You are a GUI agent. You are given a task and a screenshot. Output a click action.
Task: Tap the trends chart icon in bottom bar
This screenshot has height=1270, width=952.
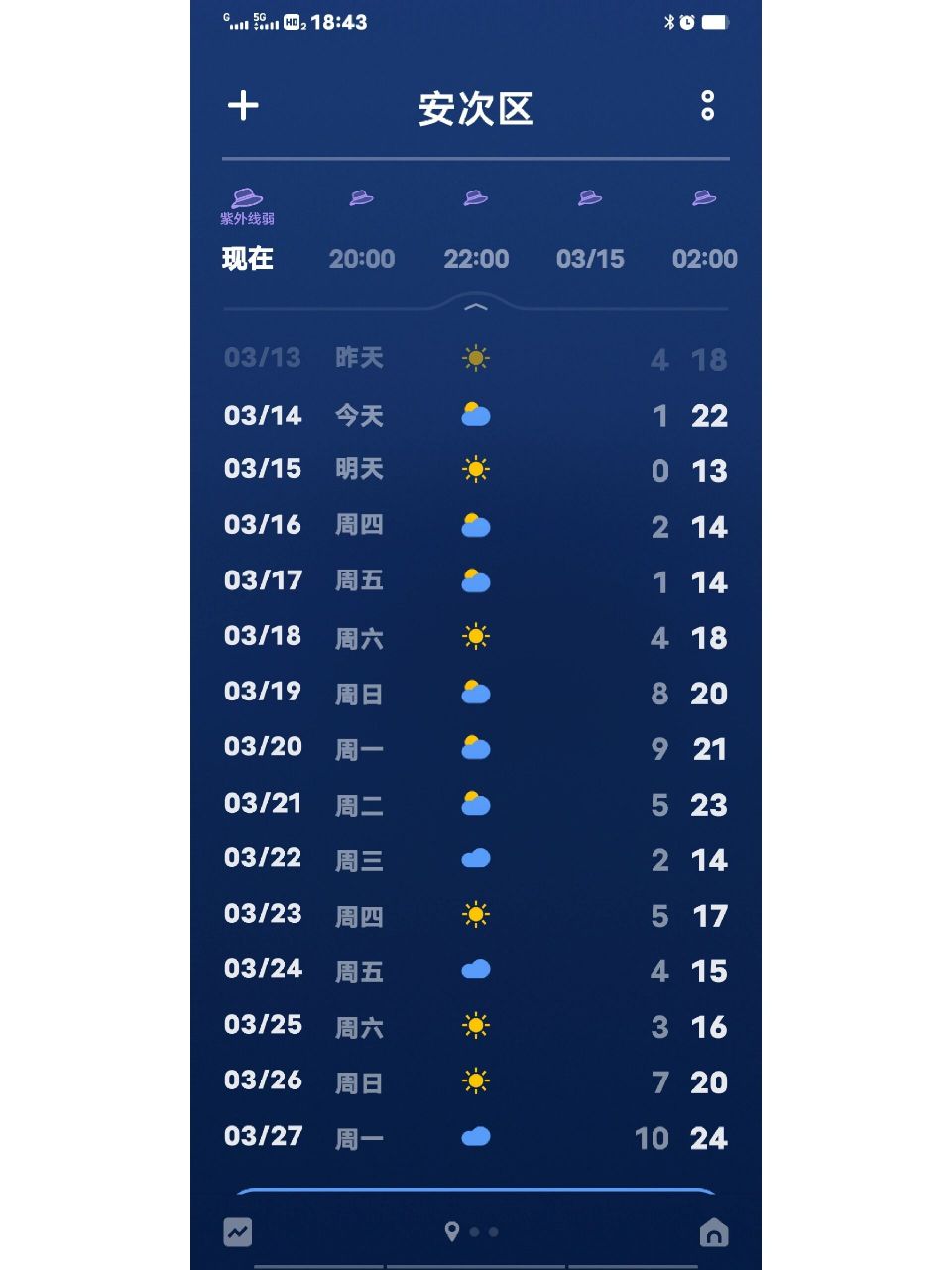pos(237,1232)
